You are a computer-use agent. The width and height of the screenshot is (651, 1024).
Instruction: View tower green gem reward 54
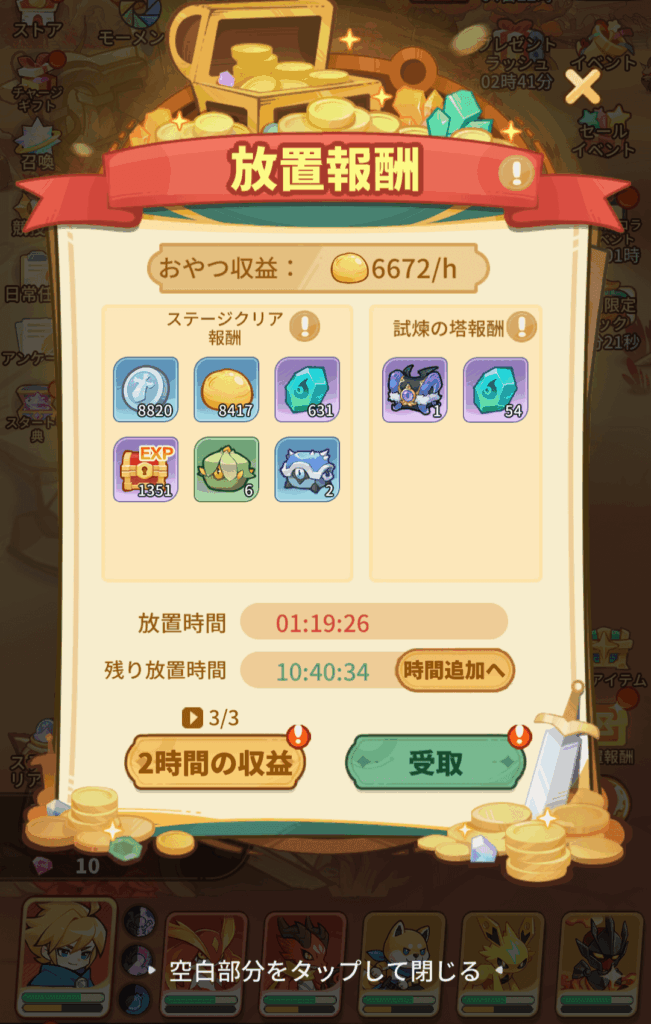click(495, 389)
